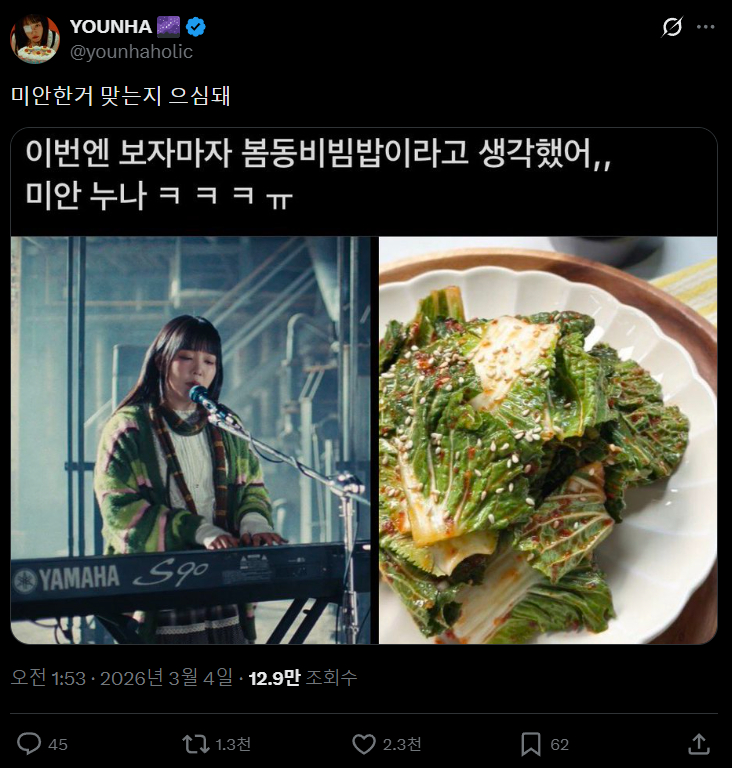The height and width of the screenshot is (768, 732).
Task: Share this post
Action: pyautogui.click(x=699, y=744)
